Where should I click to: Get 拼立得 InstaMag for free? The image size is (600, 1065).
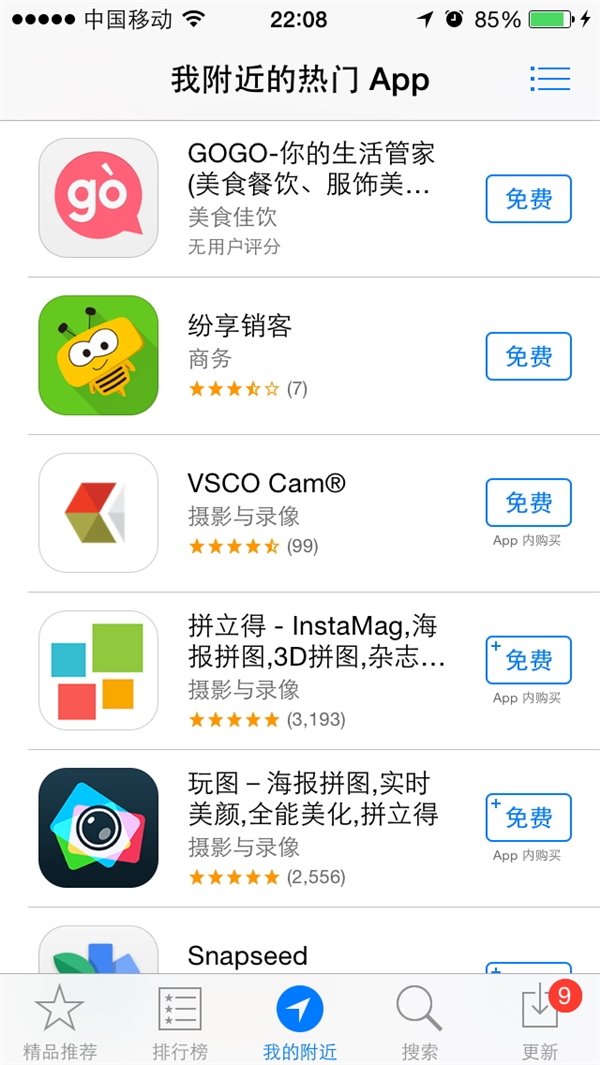pyautogui.click(x=528, y=660)
